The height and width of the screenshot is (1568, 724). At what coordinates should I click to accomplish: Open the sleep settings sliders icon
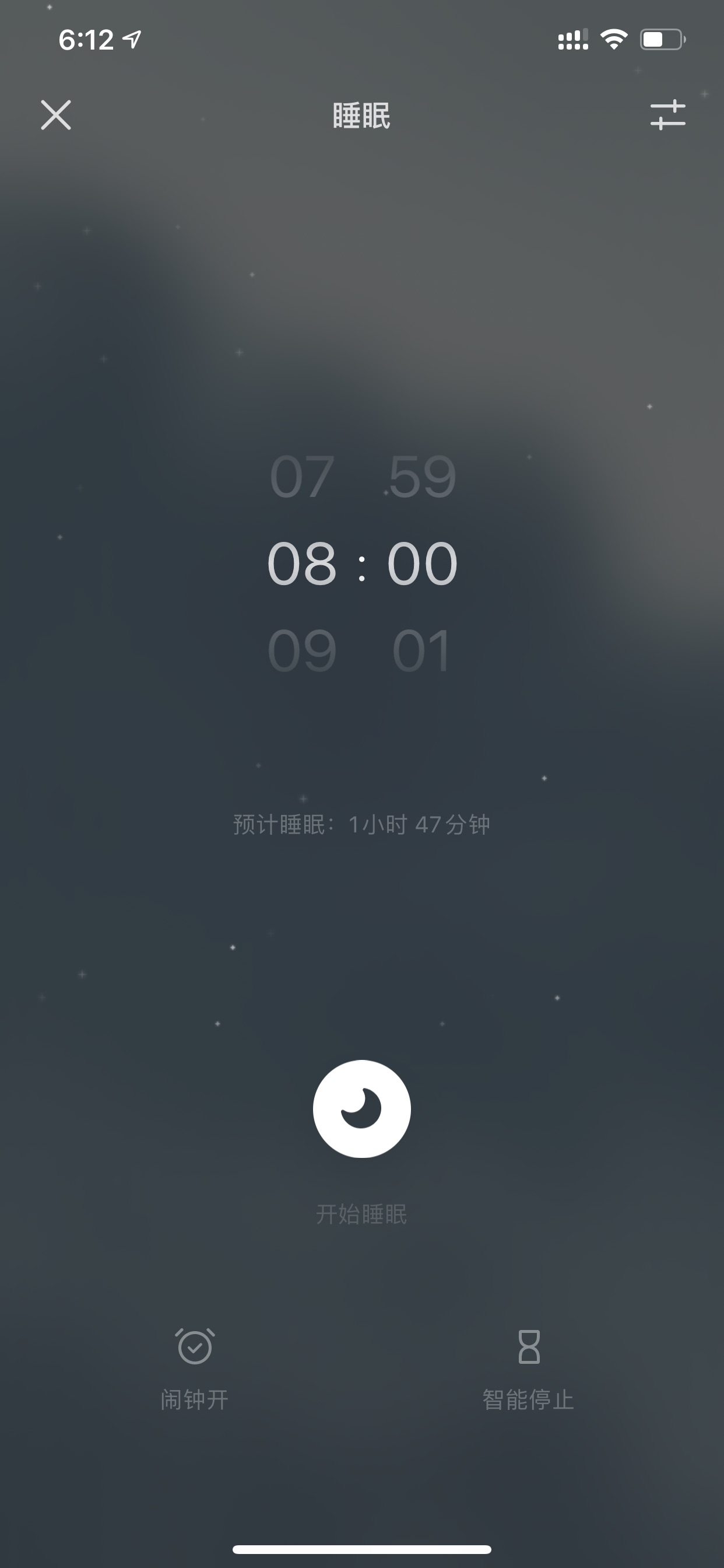click(x=667, y=114)
